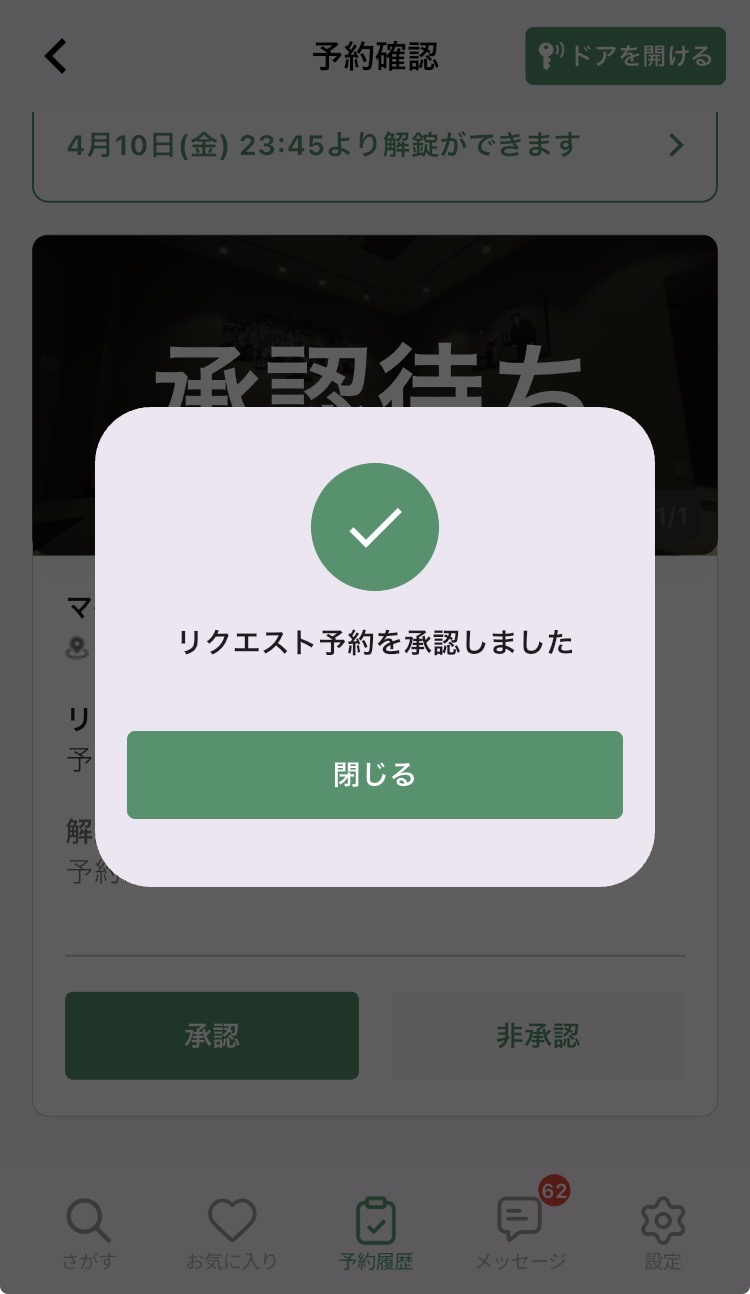Switch to the さがす tab

(x=89, y=1234)
